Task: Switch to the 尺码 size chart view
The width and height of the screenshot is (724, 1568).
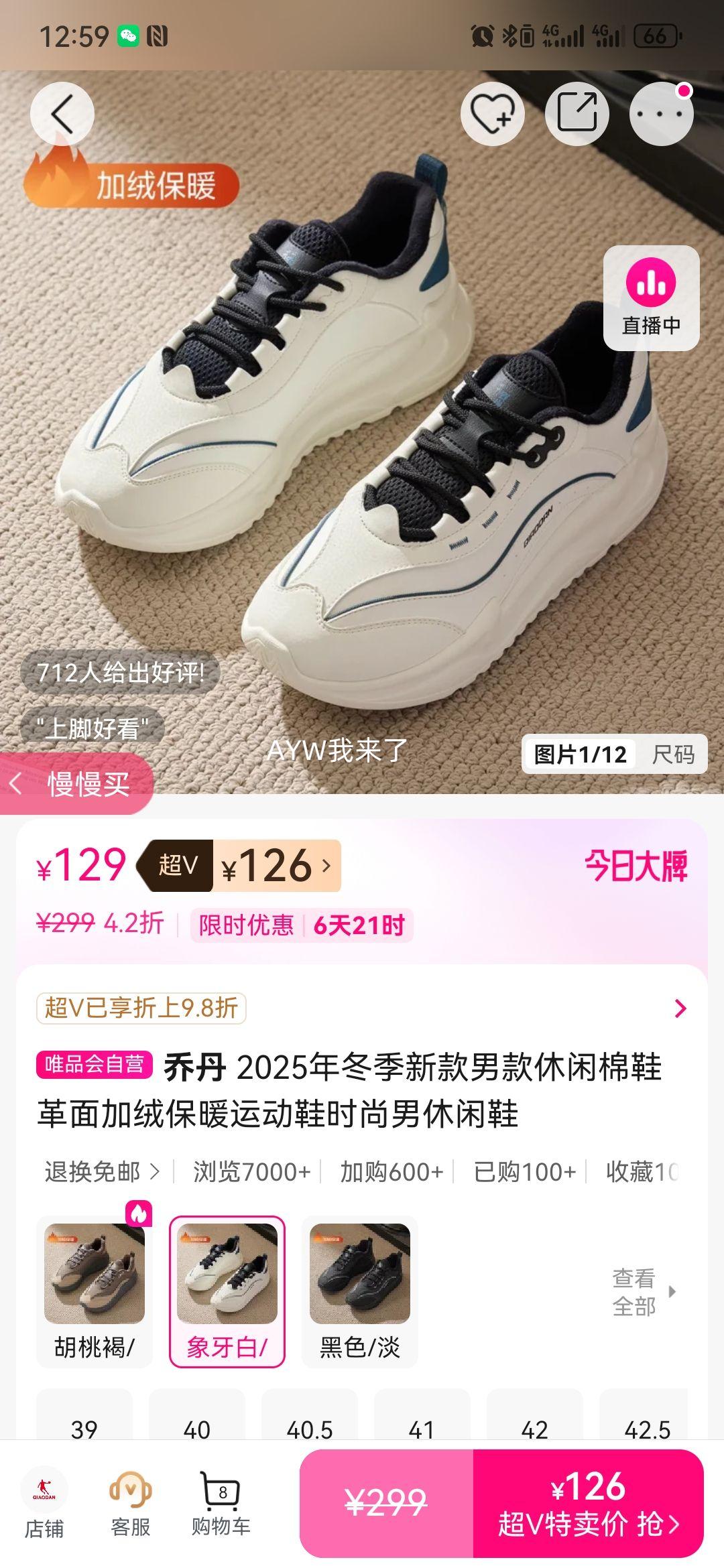Action: point(674,754)
